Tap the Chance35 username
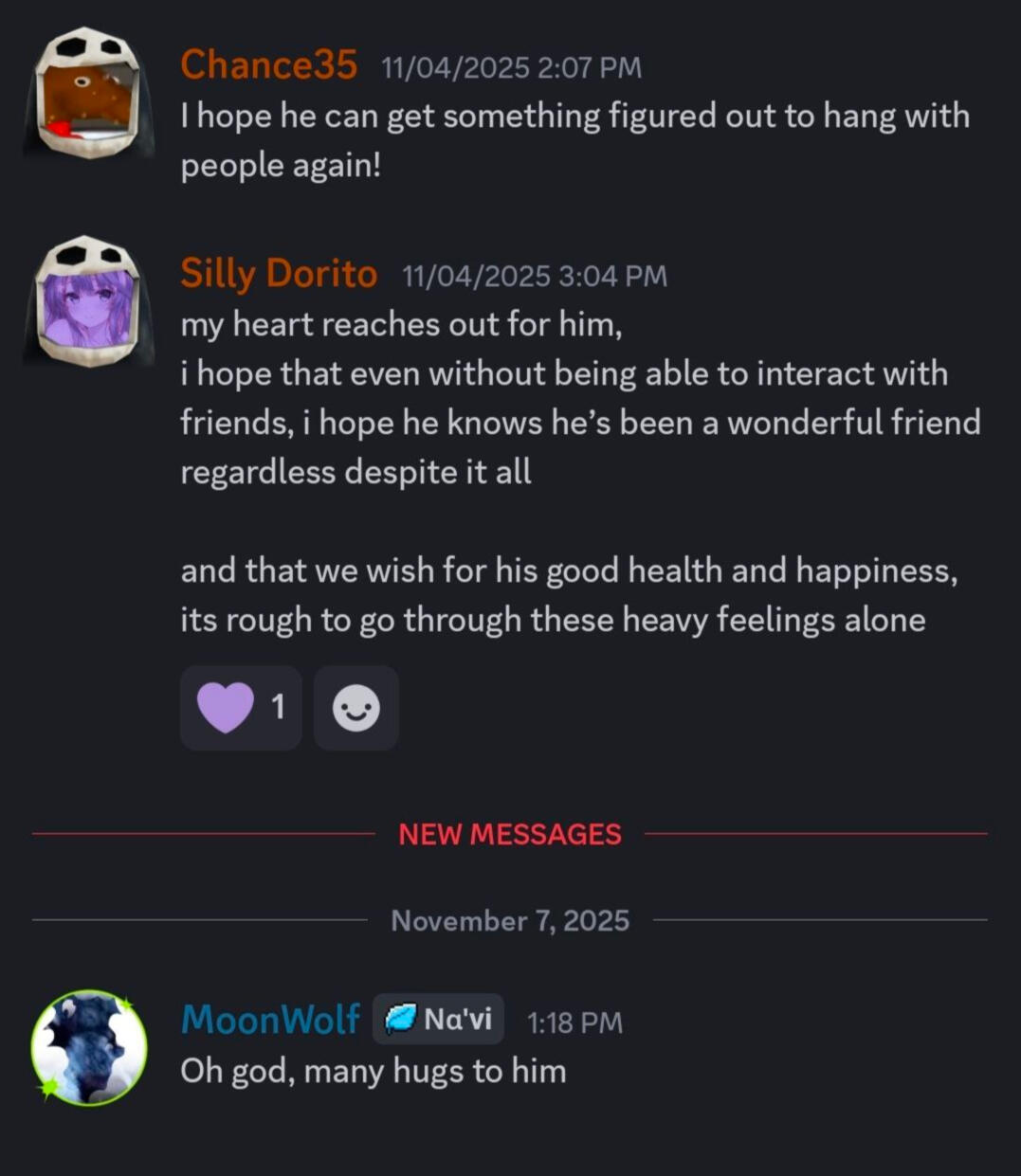 coord(268,65)
